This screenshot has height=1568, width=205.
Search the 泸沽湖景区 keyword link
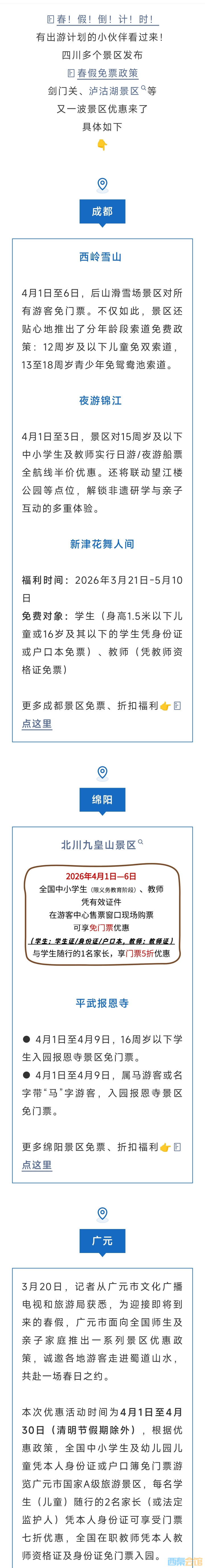click(x=114, y=91)
